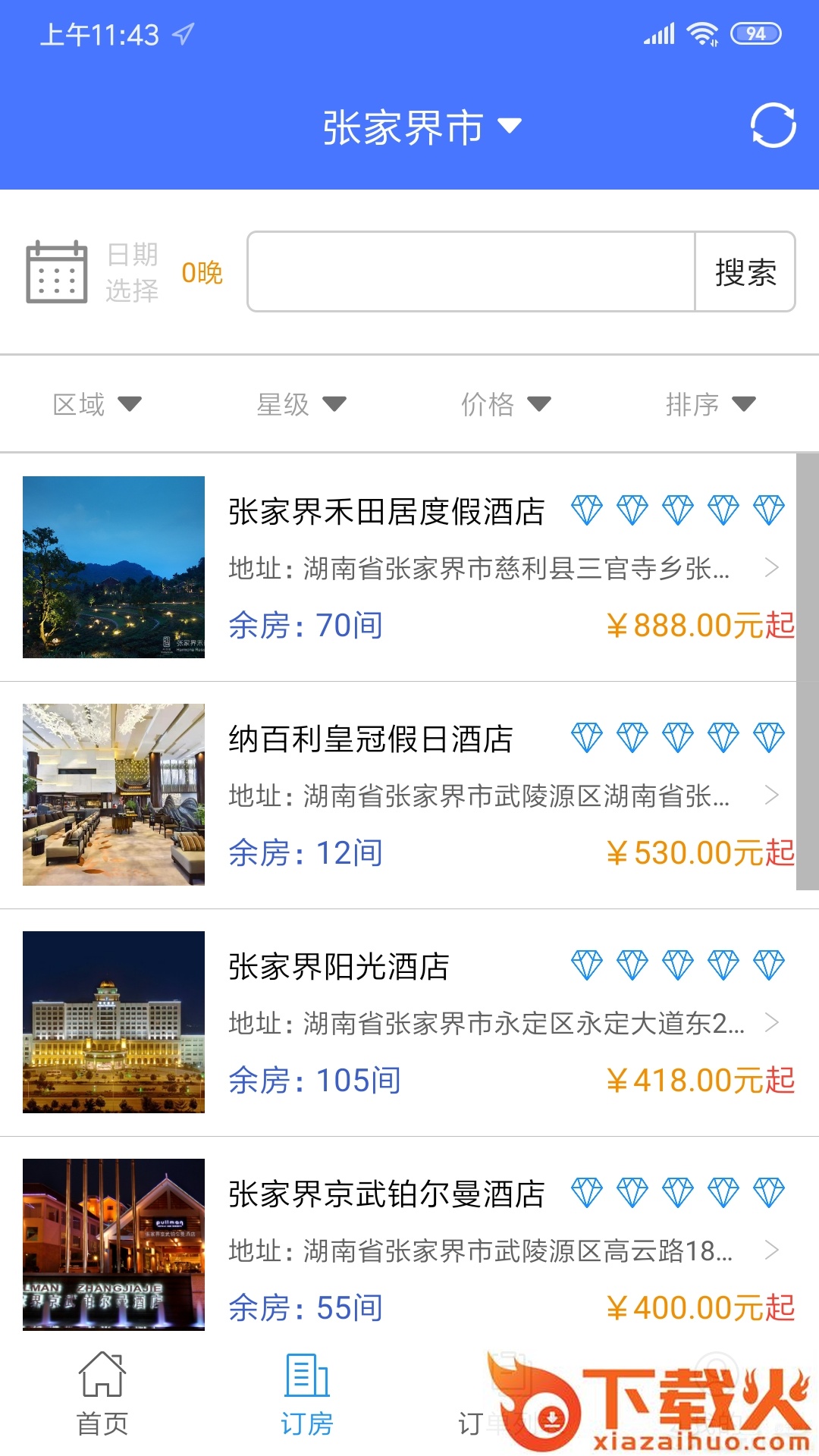Viewport: 819px width, 1456px height.
Task: Expand the 价格 filter dropdown
Action: [x=506, y=404]
